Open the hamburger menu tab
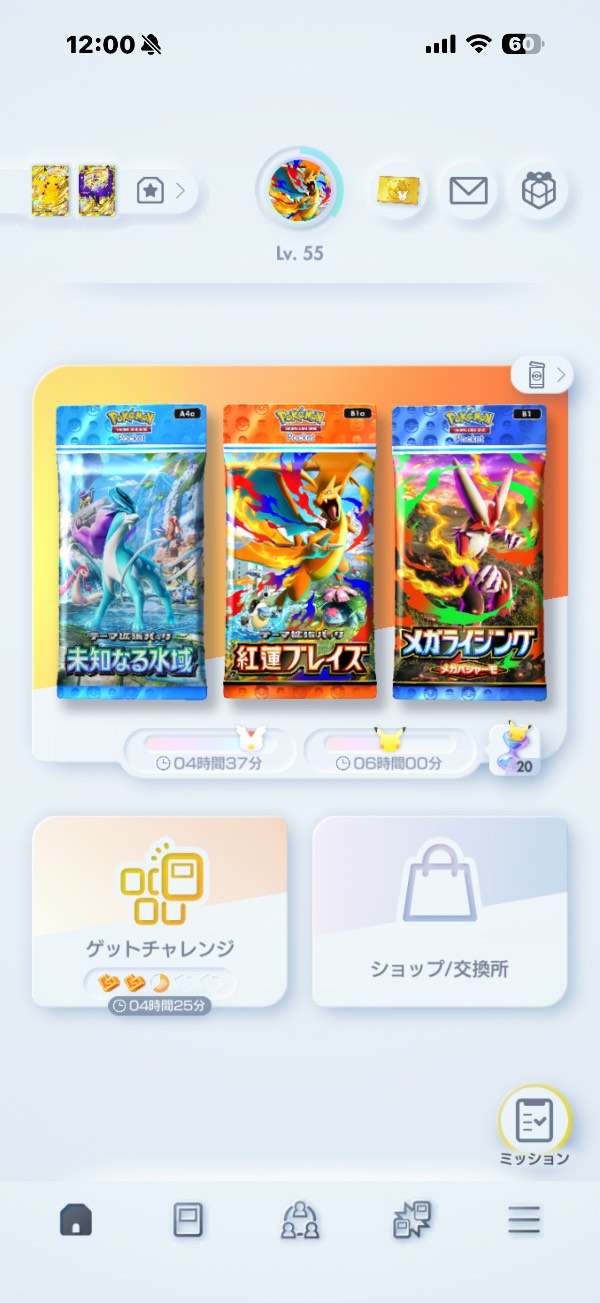Screen dimensions: 600x1303 pyautogui.click(x=523, y=1220)
